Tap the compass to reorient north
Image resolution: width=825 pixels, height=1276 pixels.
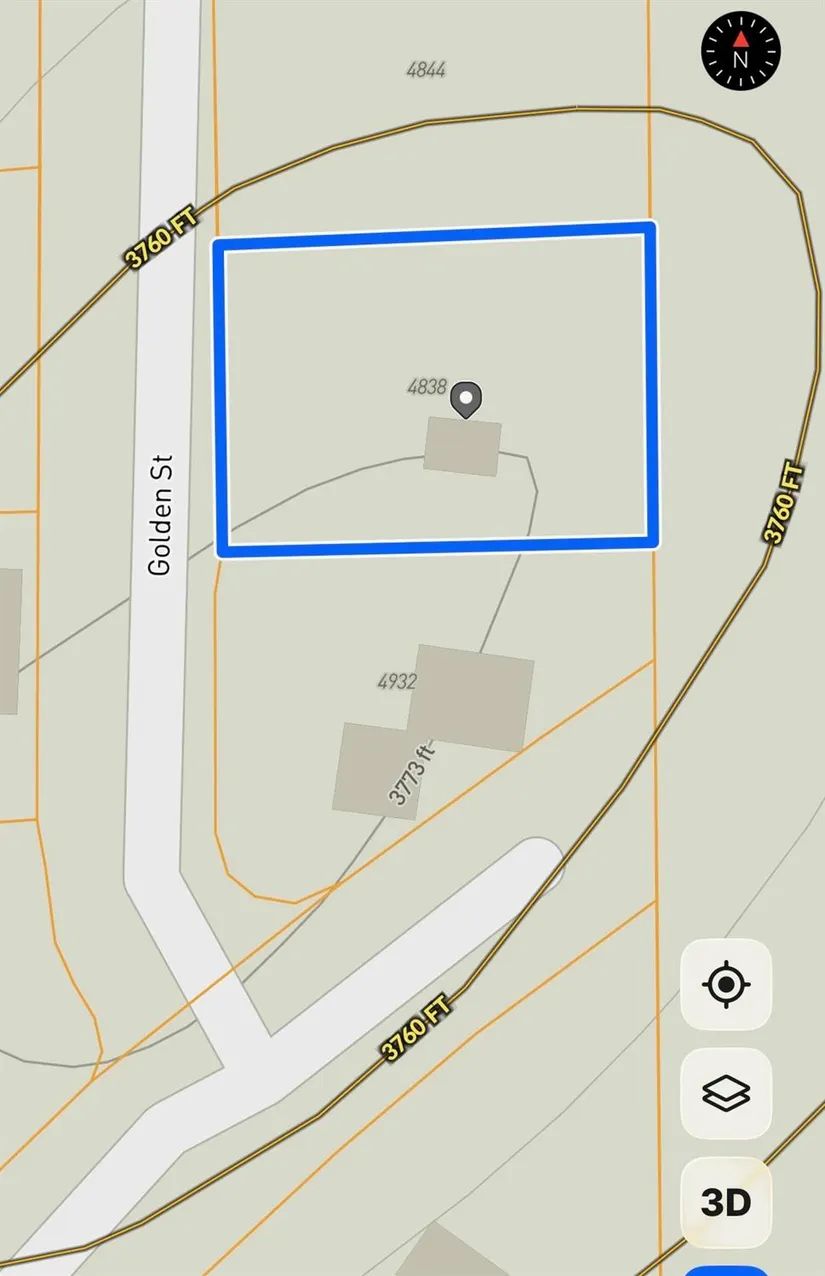tap(740, 50)
